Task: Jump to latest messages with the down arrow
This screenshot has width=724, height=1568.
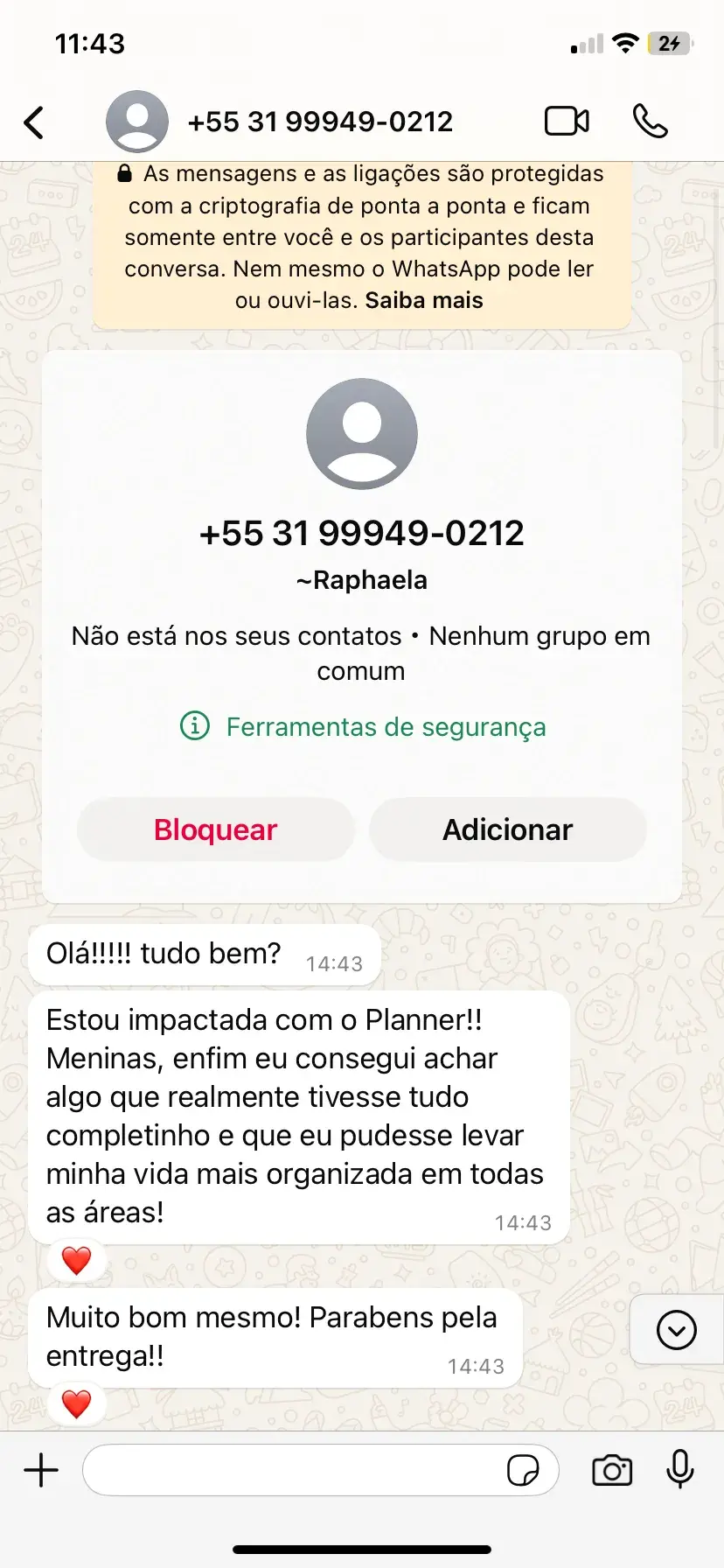Action: click(676, 1330)
